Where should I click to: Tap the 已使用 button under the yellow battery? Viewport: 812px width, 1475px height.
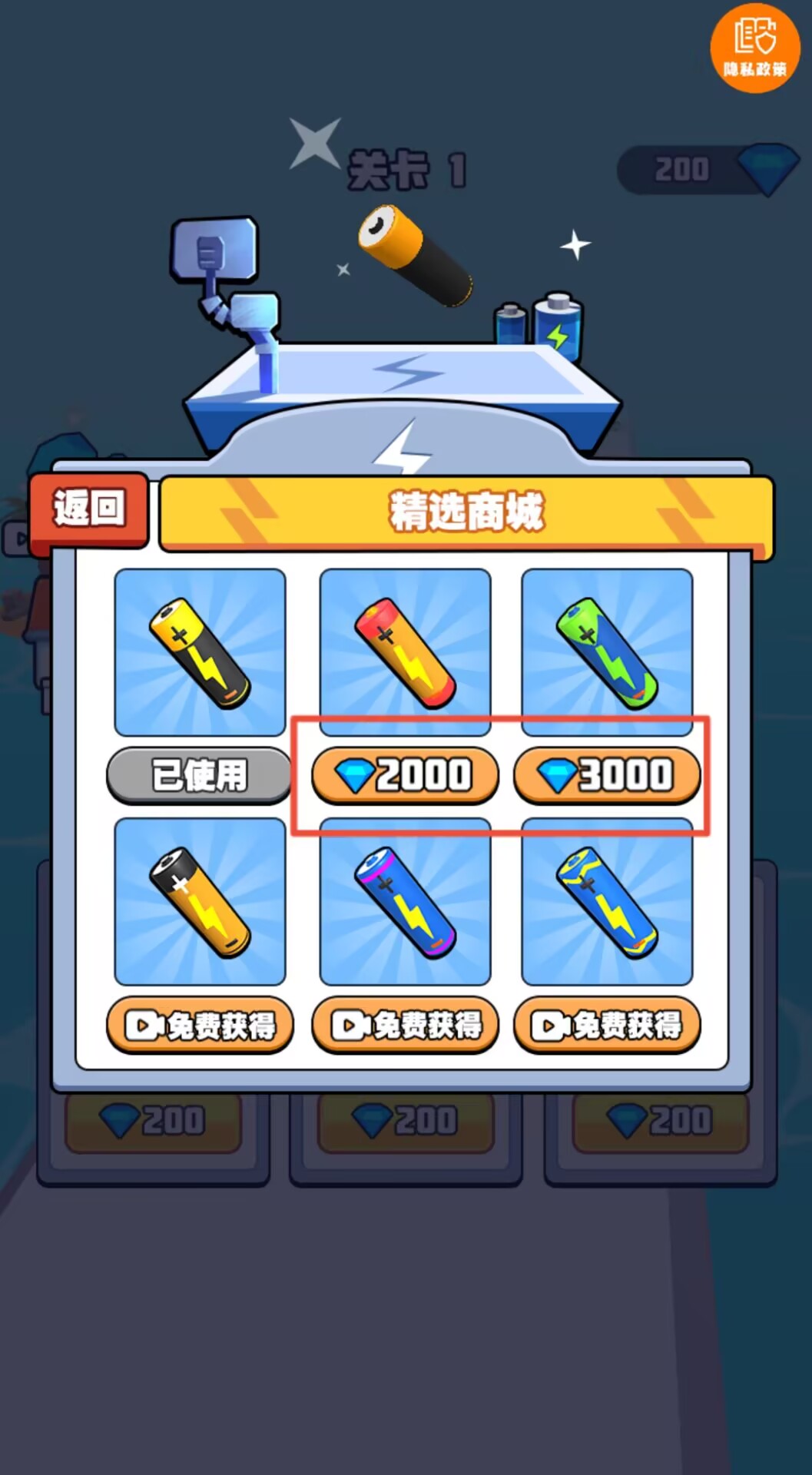(199, 774)
